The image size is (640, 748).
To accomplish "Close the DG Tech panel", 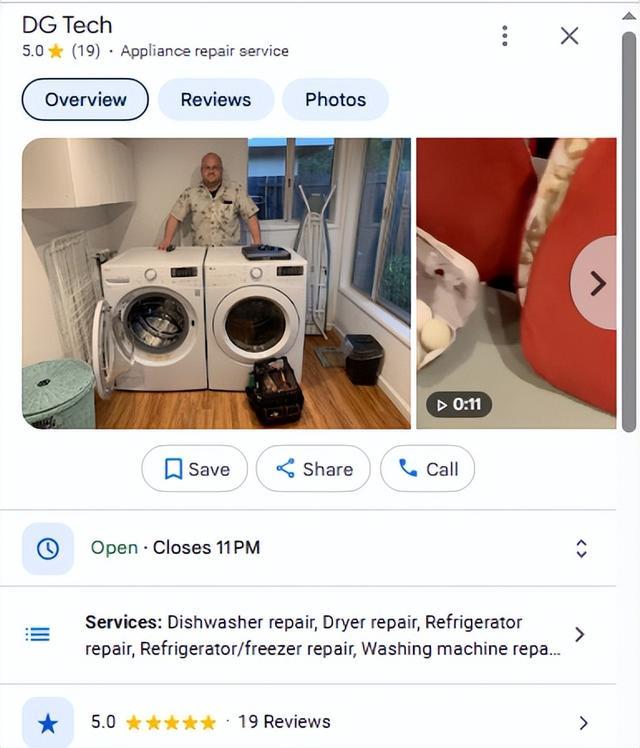I will coord(569,36).
